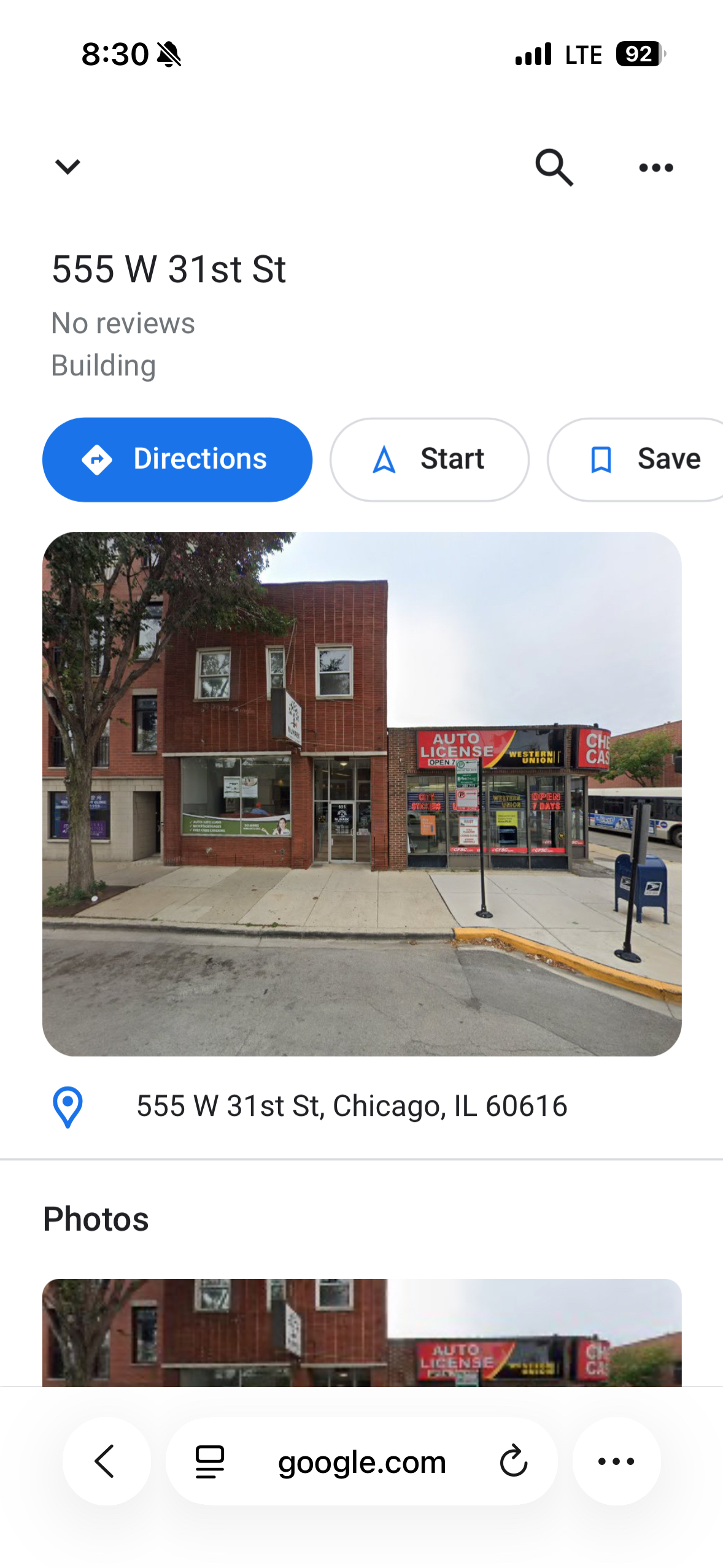Reload the google.com page
Viewport: 723px width, 1568px height.
pos(514,1461)
